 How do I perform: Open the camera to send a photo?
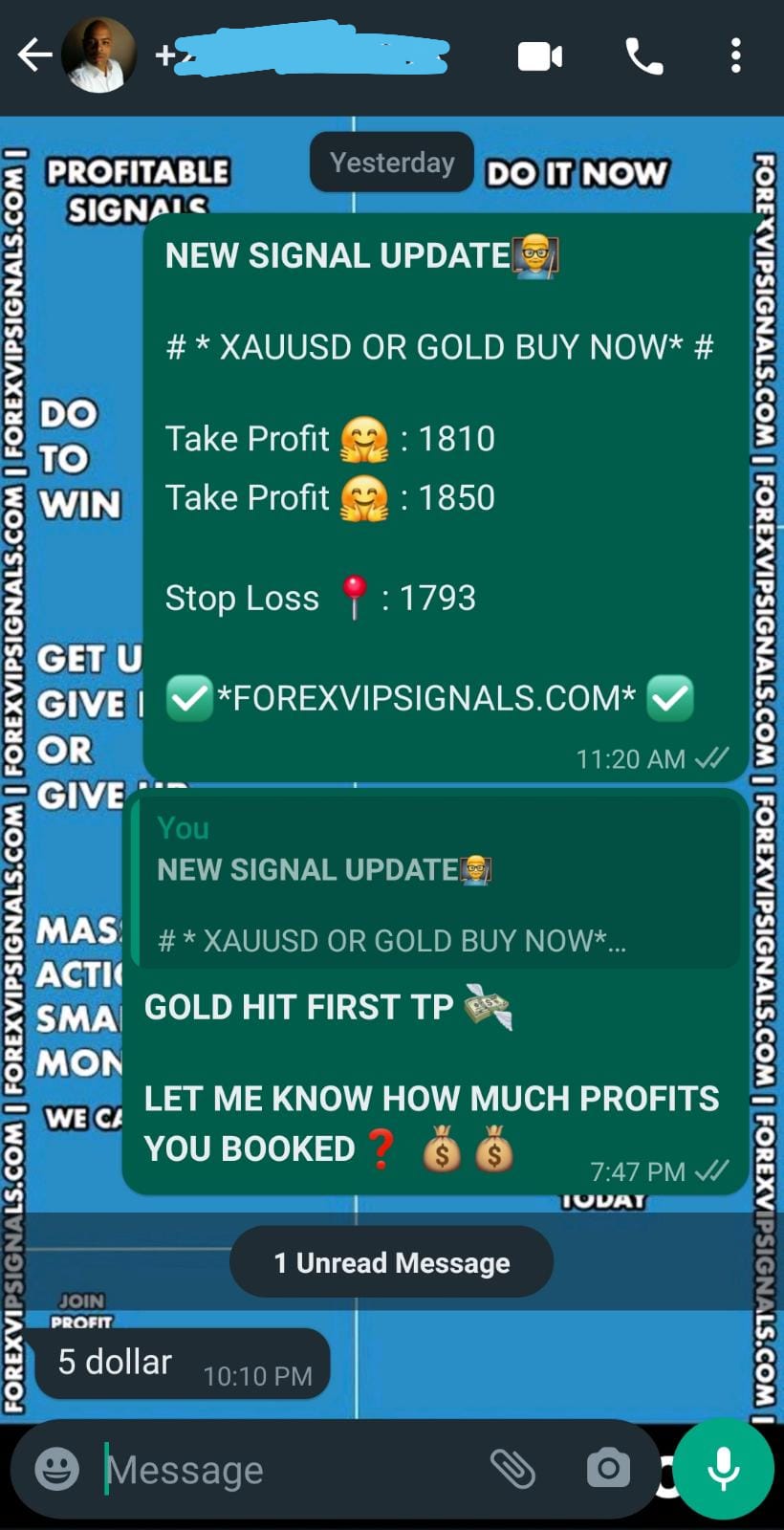(x=608, y=1468)
